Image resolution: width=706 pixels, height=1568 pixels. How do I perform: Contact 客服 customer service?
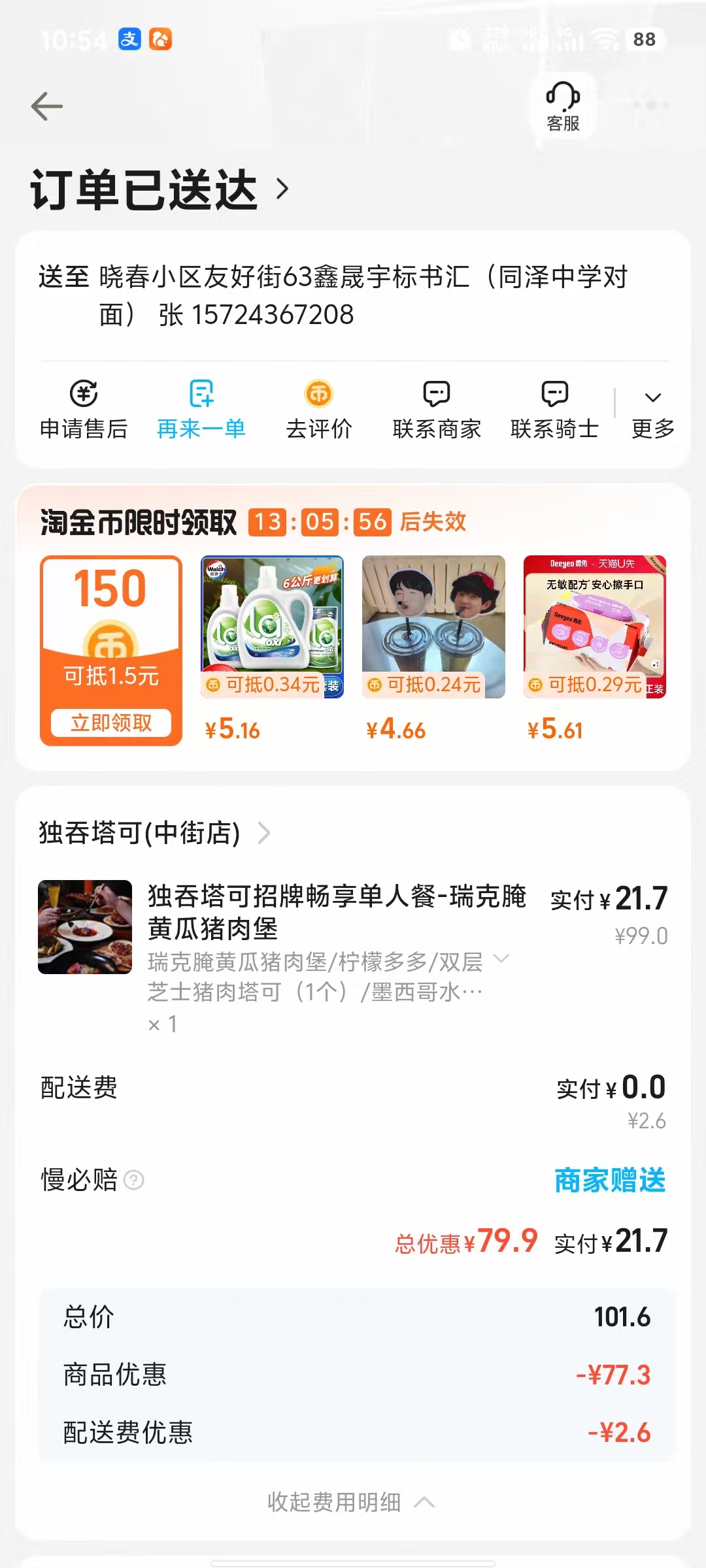pyautogui.click(x=563, y=106)
